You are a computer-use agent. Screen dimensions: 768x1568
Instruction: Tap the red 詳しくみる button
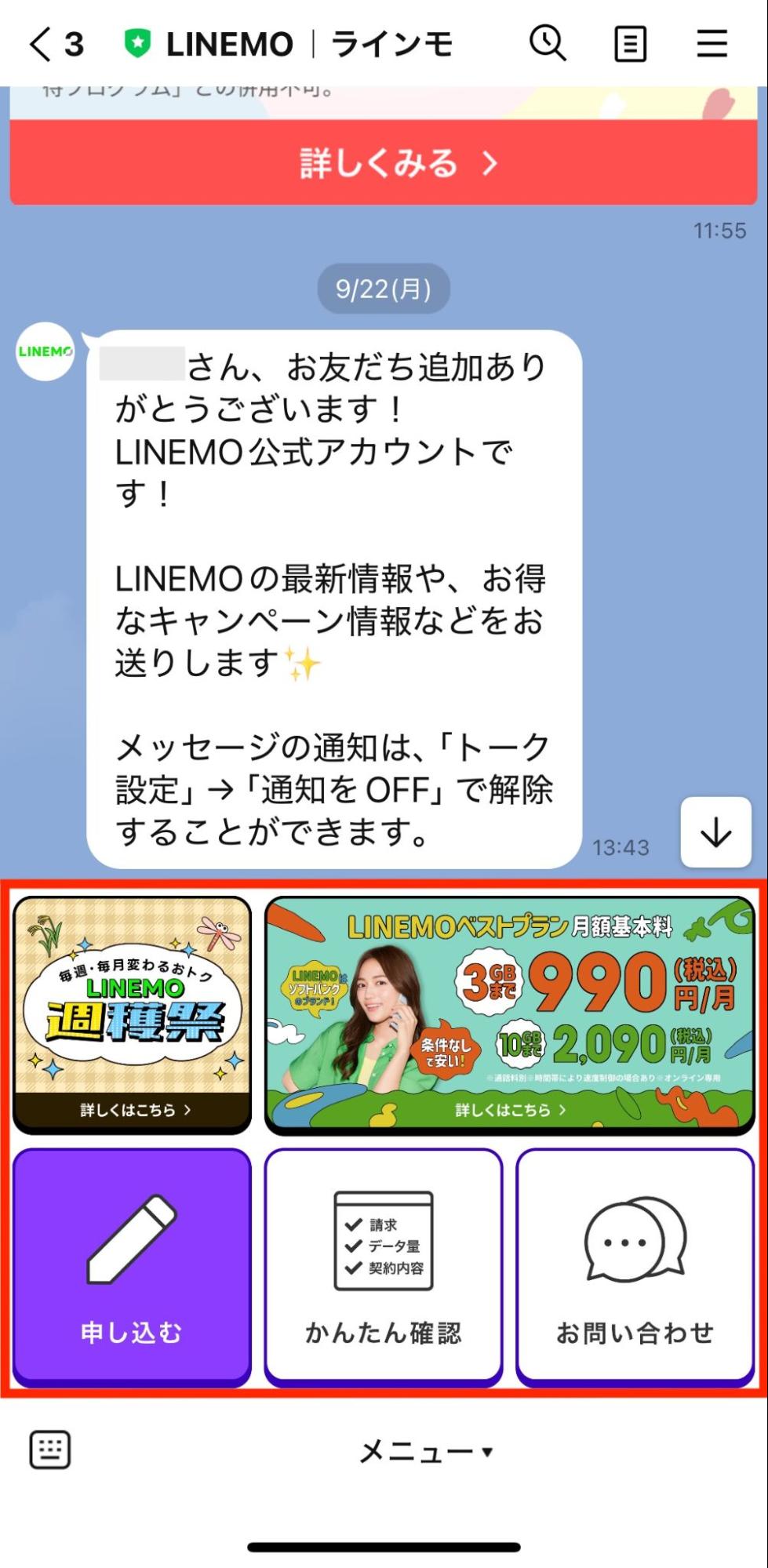point(383,163)
